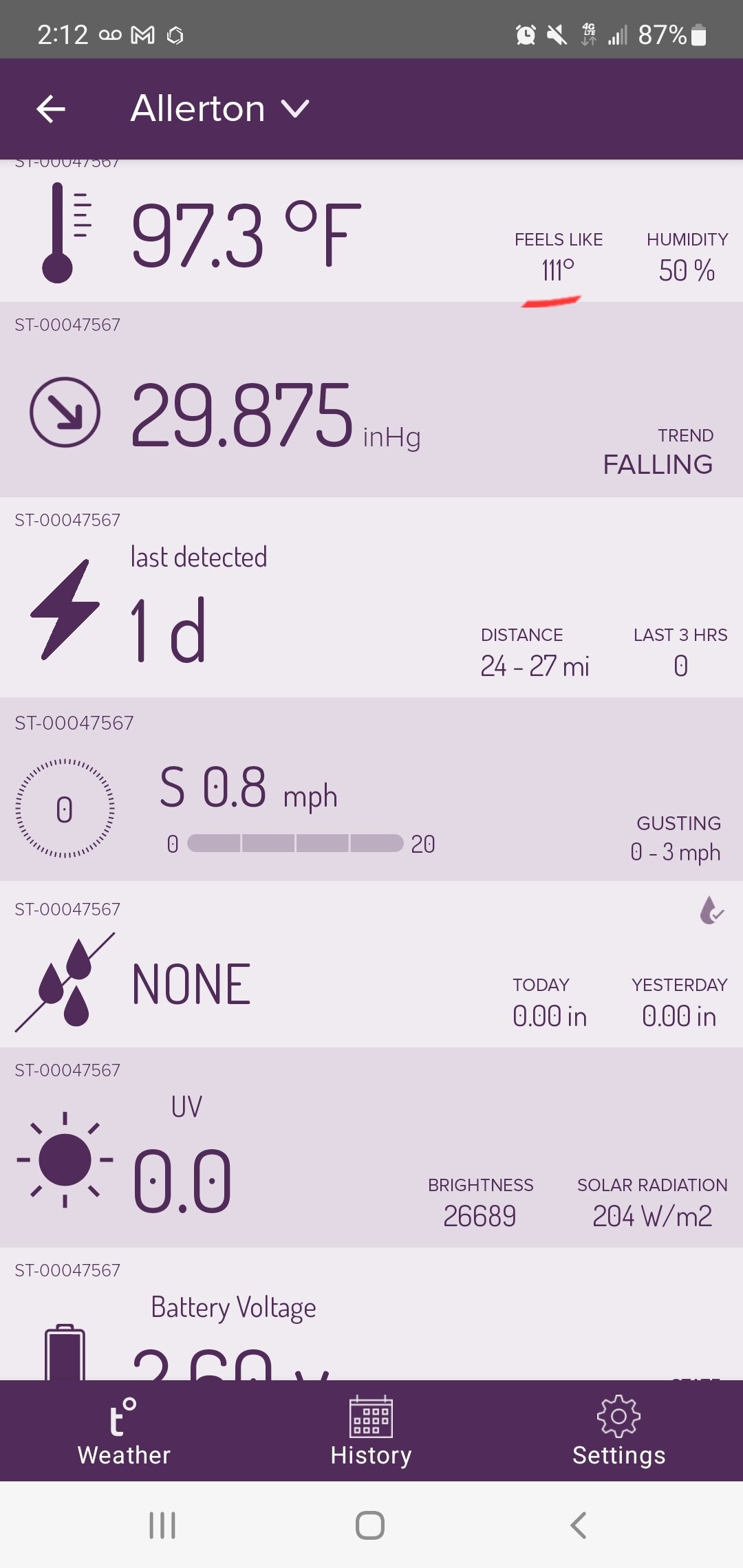Open the UV 0.0 card
This screenshot has width=743, height=1568.
coord(371,1148)
